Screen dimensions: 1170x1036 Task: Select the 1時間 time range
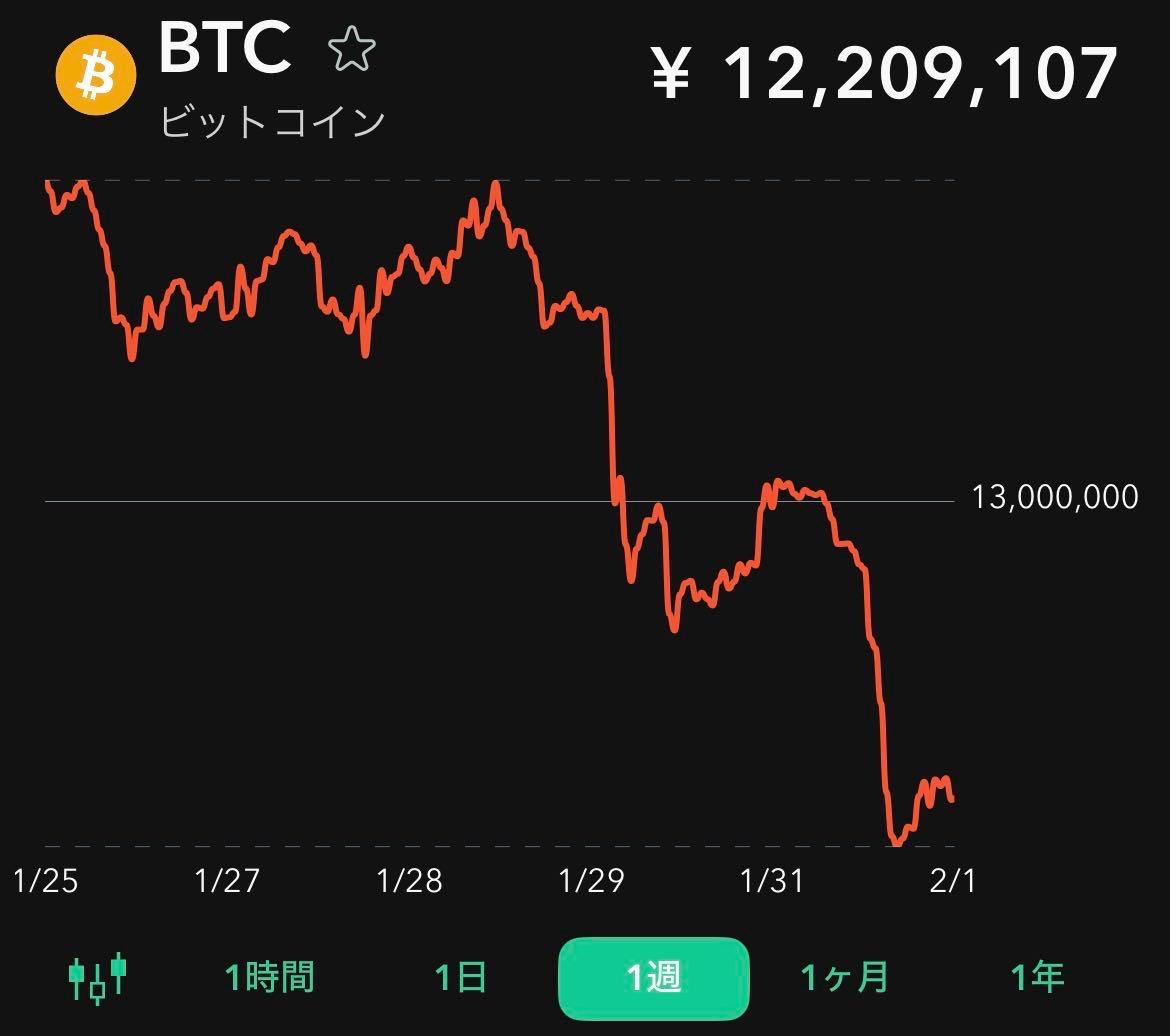tap(269, 977)
